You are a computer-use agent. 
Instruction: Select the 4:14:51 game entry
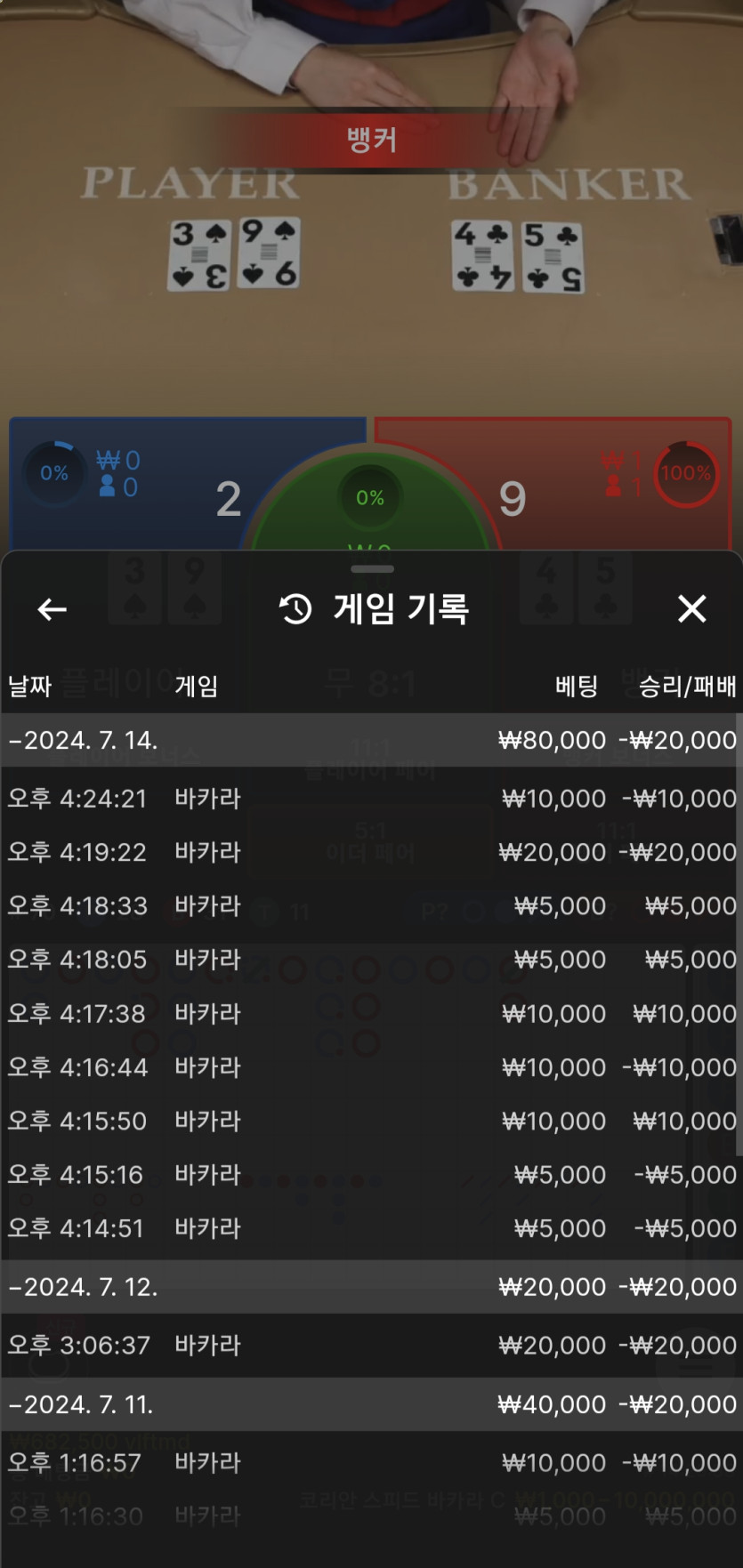(x=371, y=1228)
